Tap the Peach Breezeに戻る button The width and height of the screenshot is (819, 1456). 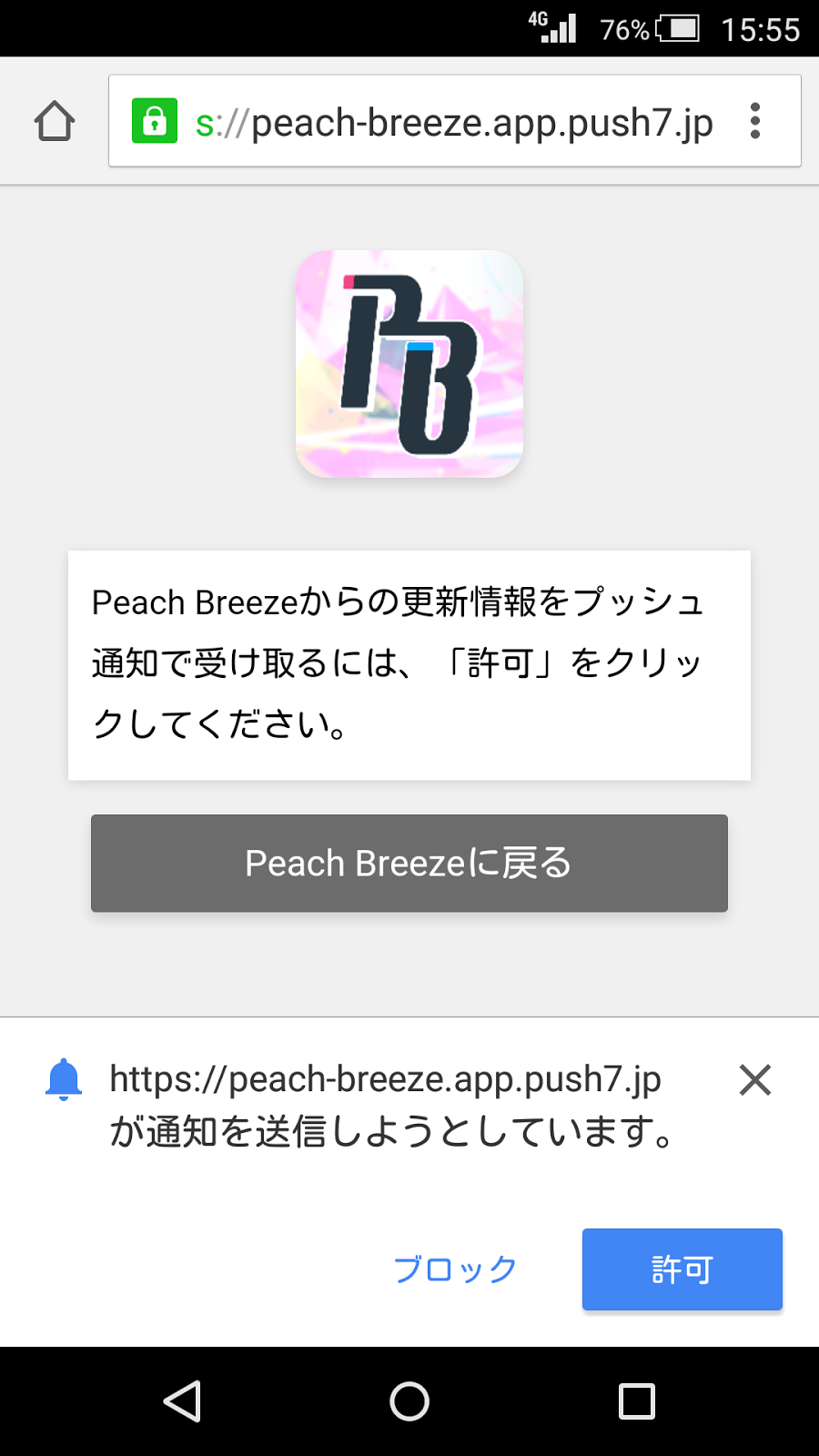click(409, 863)
